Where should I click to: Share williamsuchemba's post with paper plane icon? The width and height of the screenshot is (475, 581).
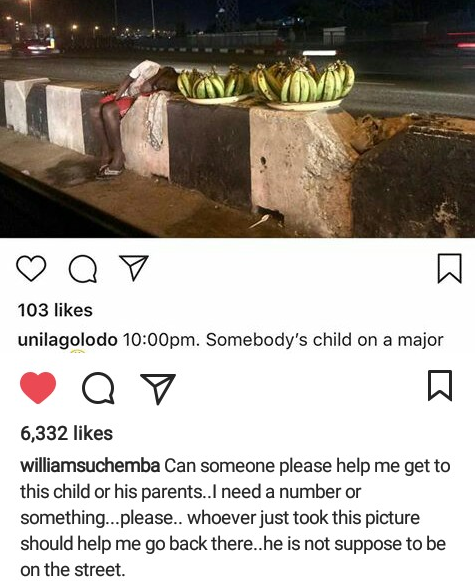click(x=158, y=388)
